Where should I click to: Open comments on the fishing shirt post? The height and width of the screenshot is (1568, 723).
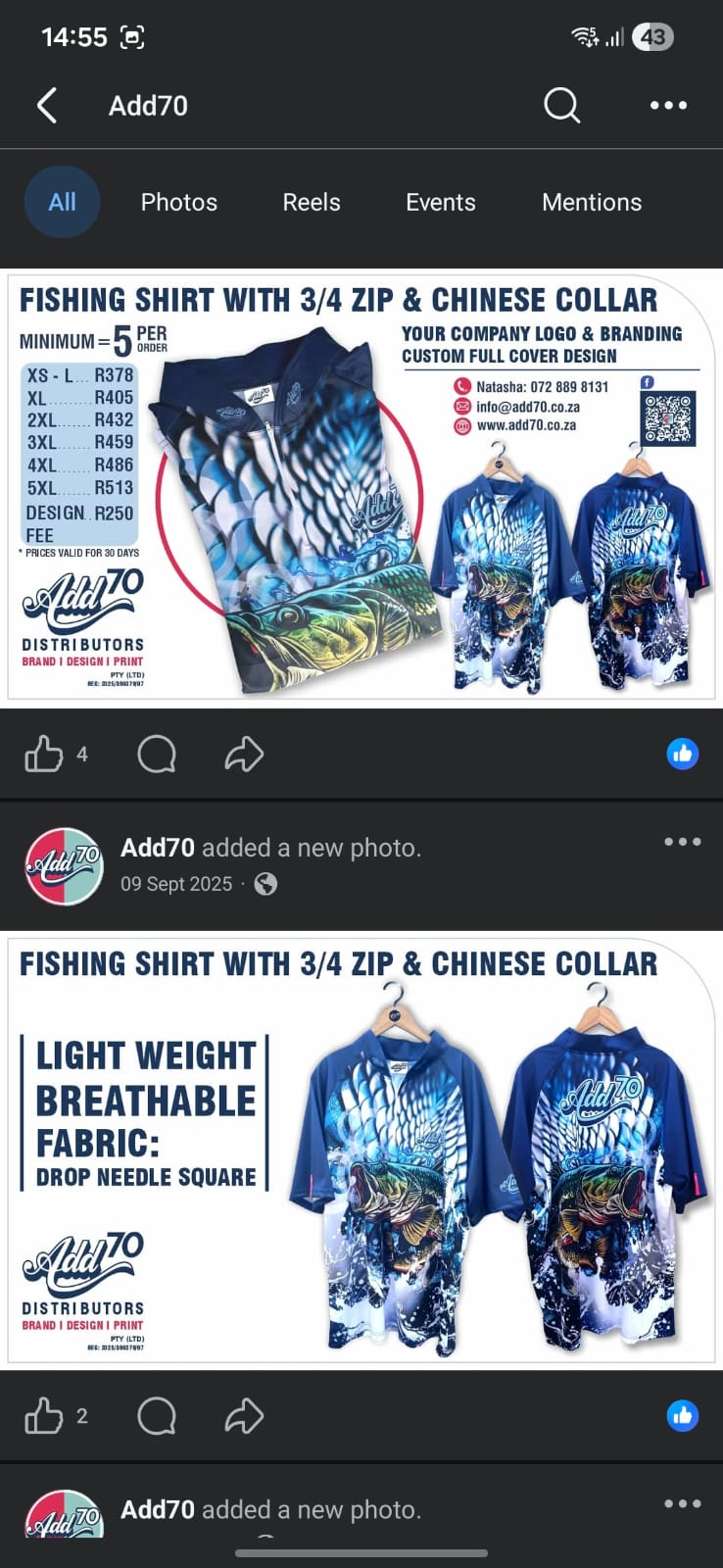click(x=156, y=754)
